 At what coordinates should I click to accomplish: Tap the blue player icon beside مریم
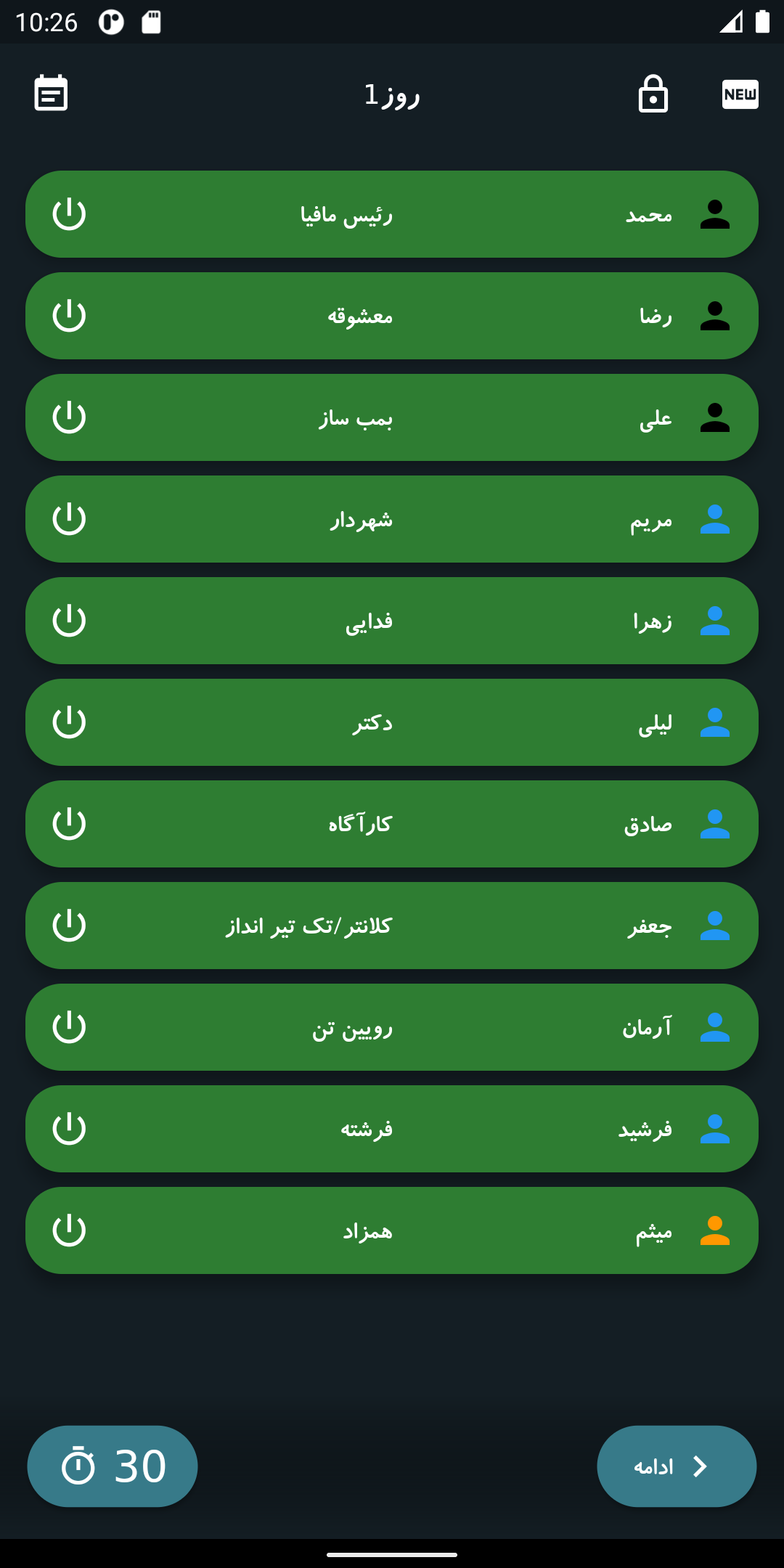click(714, 519)
